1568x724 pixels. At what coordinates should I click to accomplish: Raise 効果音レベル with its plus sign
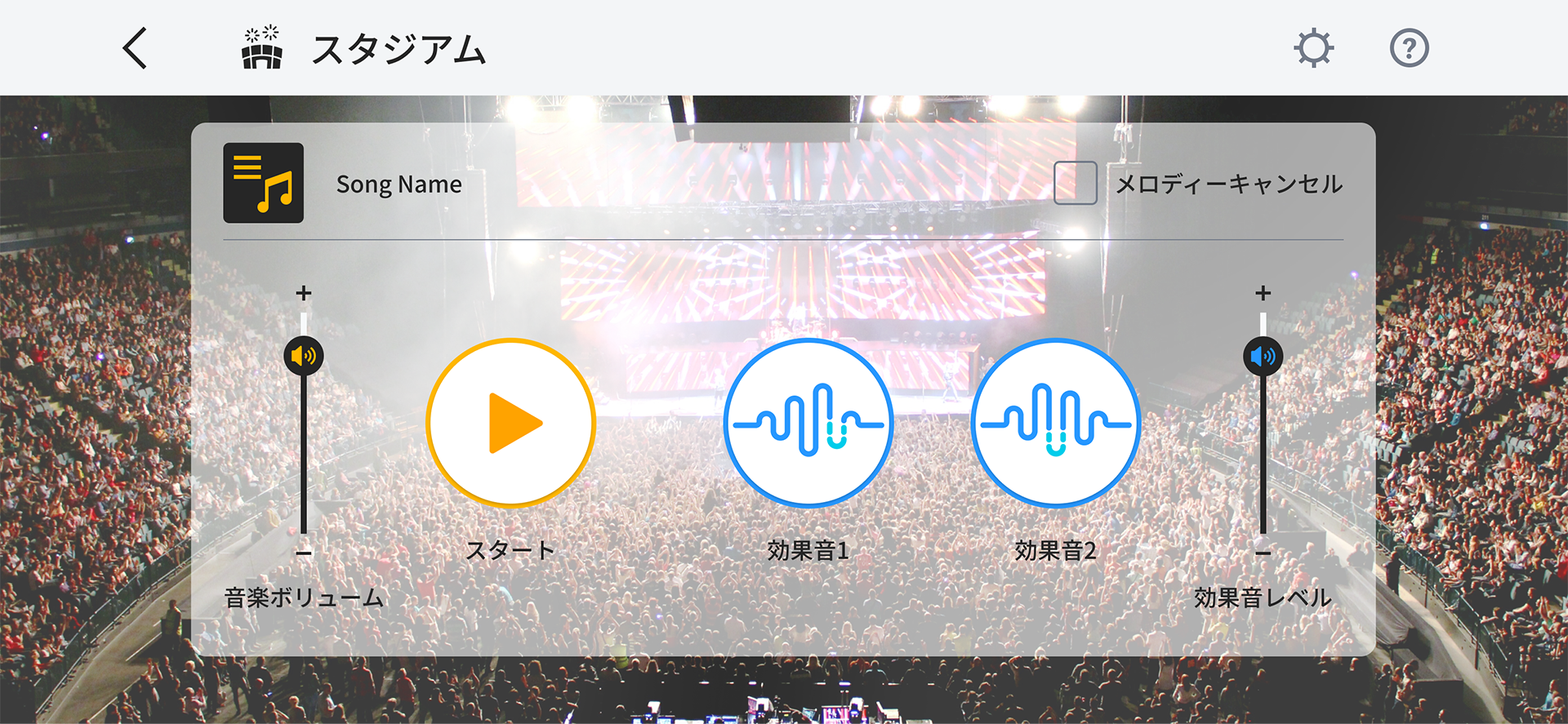pyautogui.click(x=1263, y=293)
